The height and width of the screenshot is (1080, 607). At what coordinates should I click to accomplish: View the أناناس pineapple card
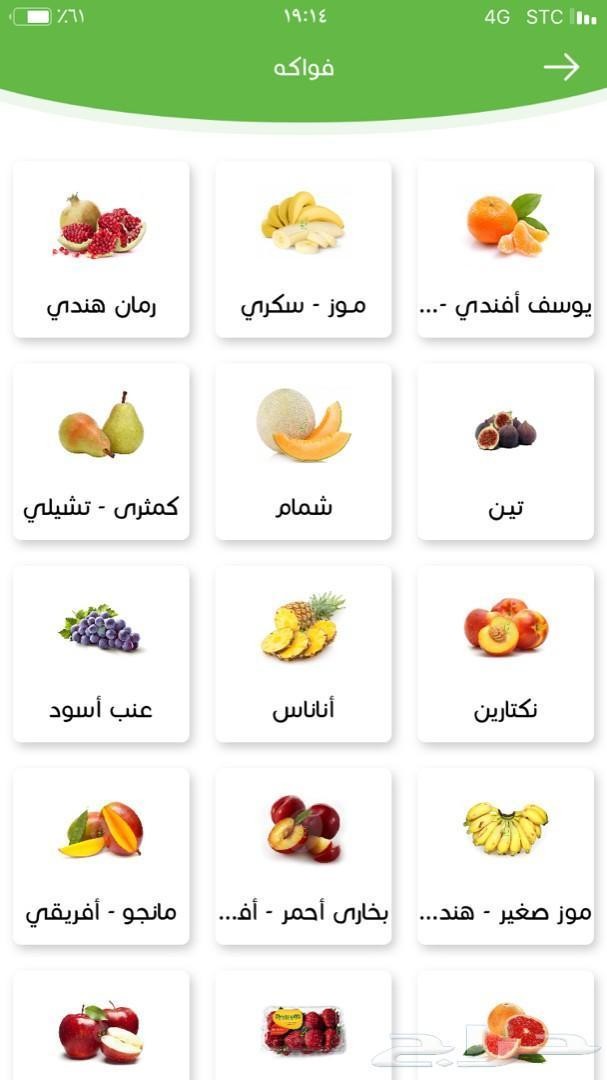[x=303, y=653]
